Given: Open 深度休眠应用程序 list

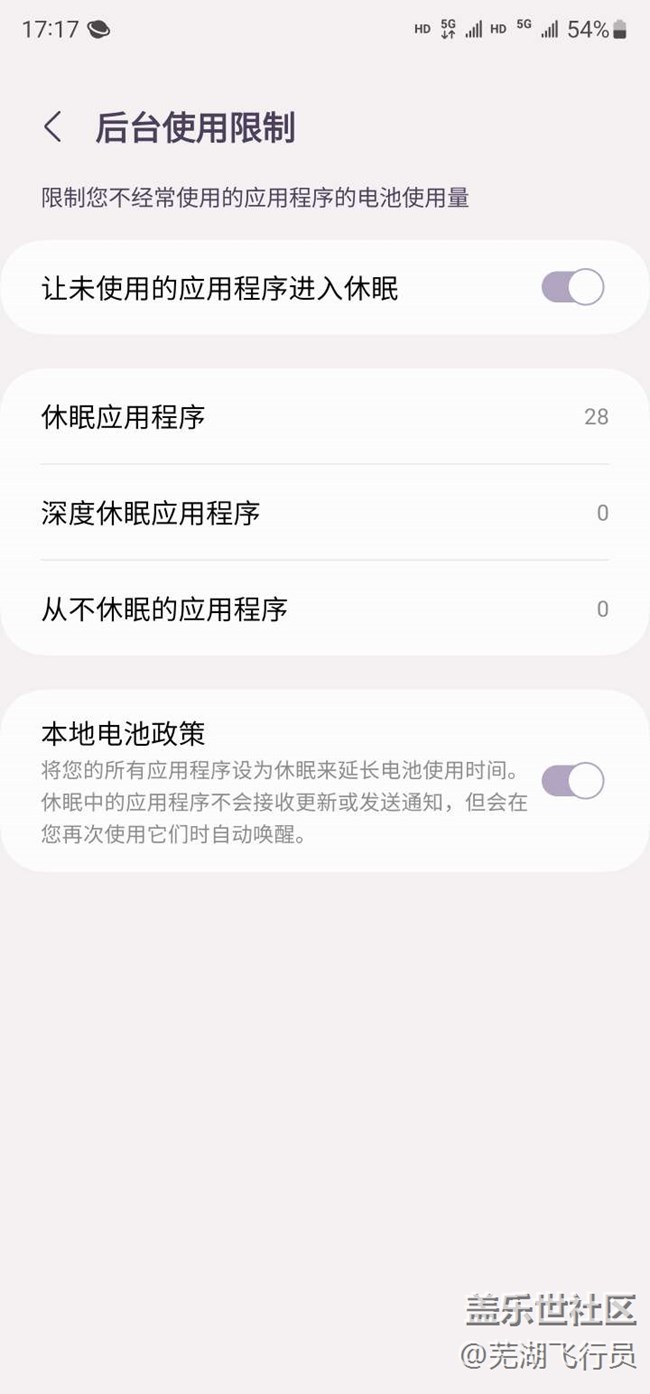Looking at the screenshot, I should [x=324, y=513].
